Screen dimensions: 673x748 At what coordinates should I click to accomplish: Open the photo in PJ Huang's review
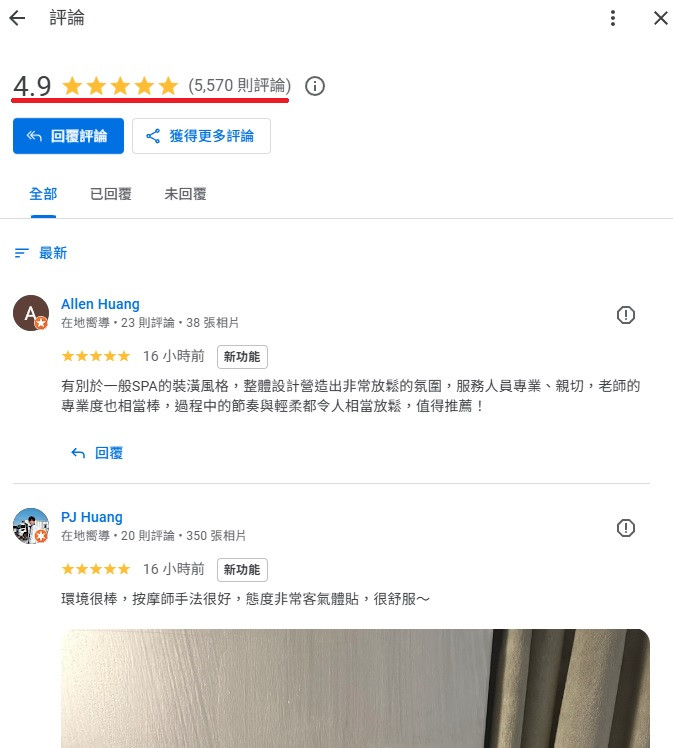355,688
